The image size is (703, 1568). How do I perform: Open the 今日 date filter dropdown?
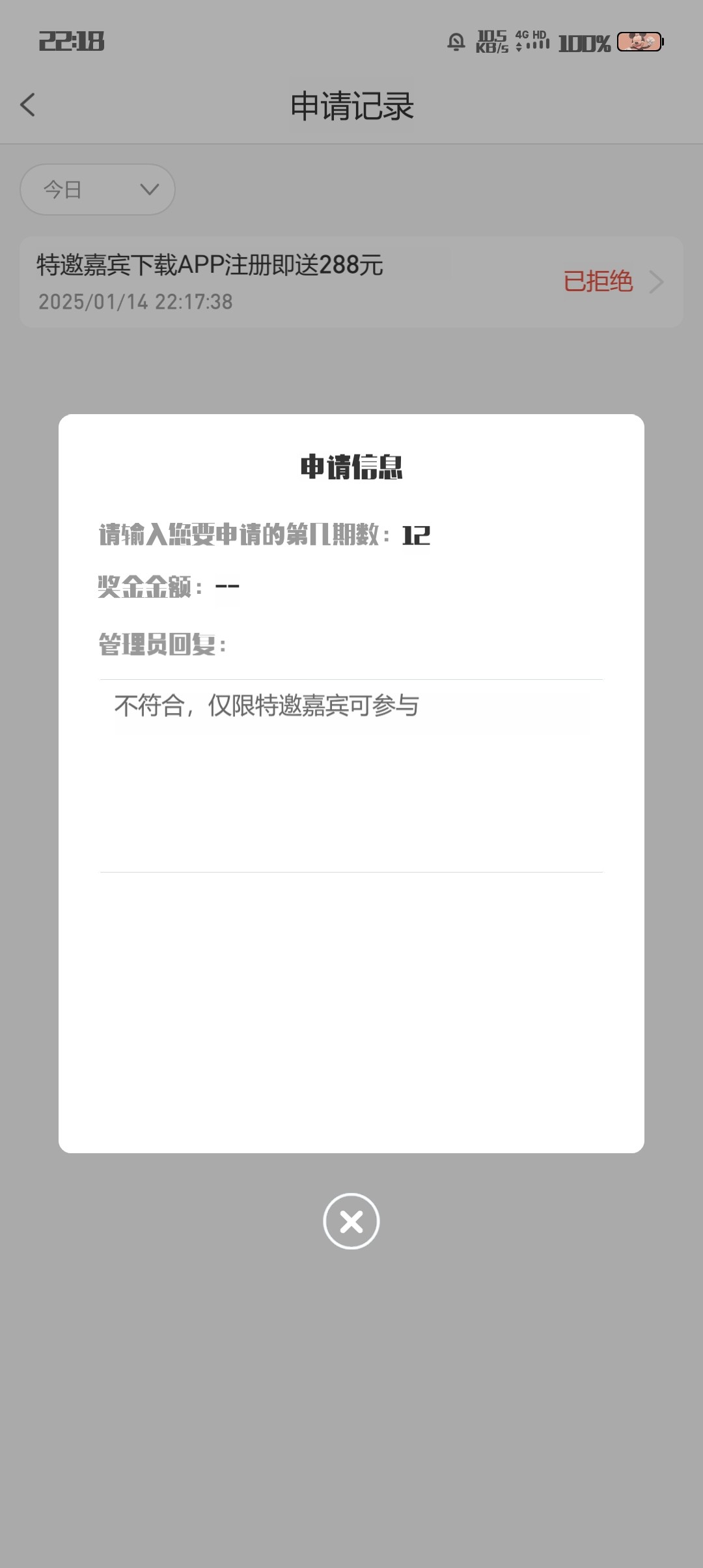coord(98,189)
